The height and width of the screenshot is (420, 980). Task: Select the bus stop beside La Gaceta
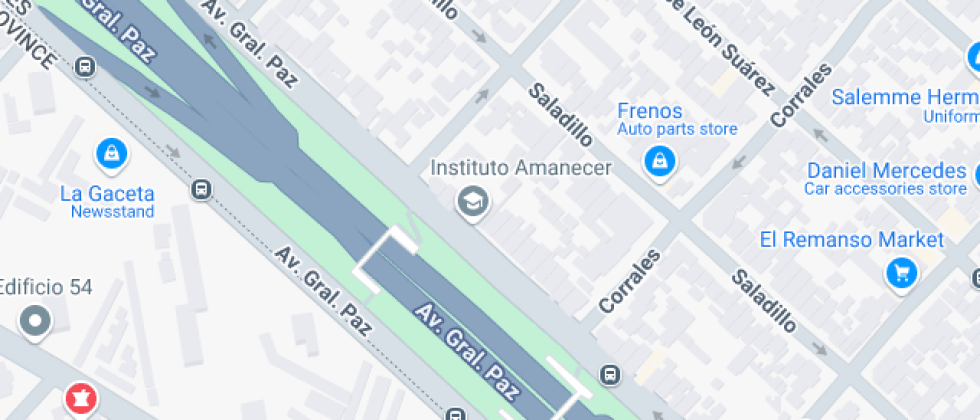201,189
